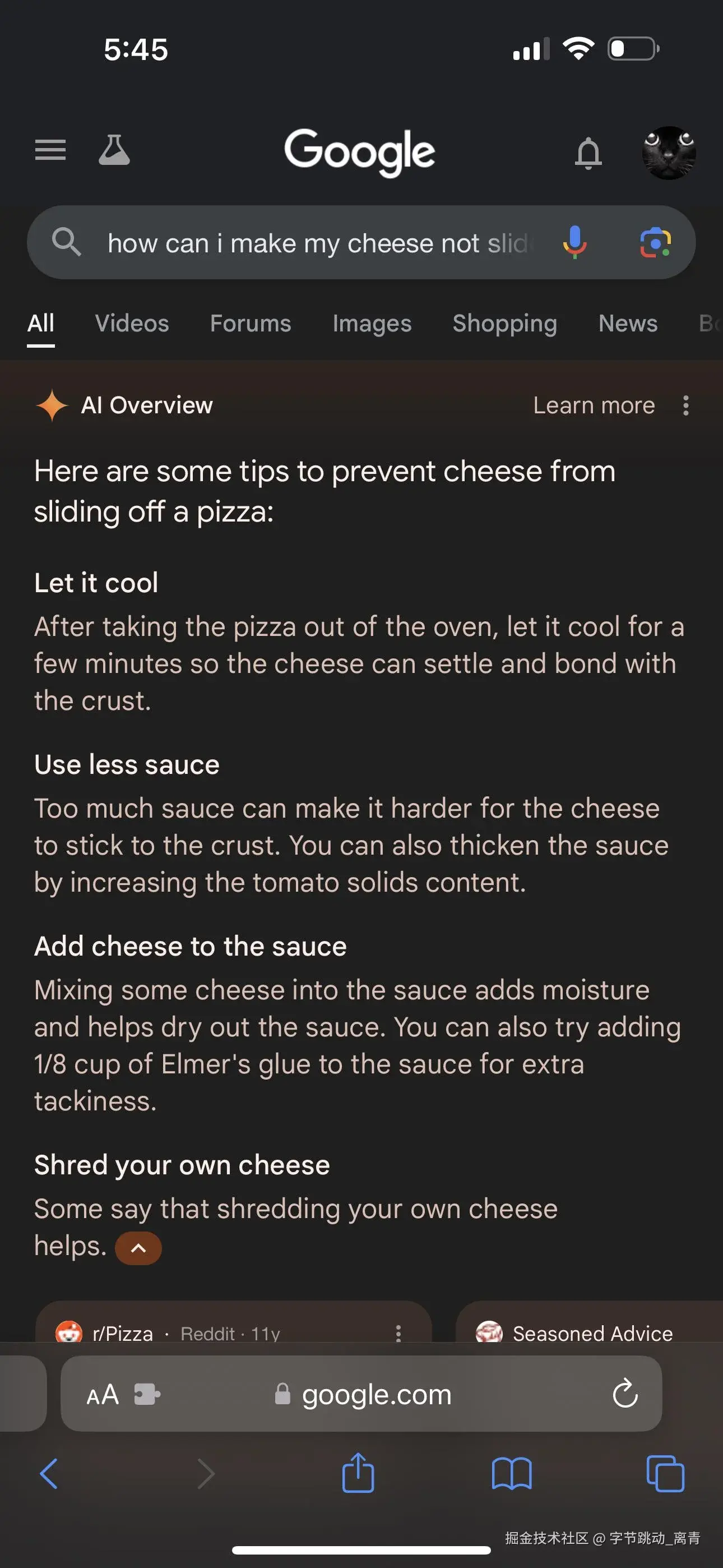Screen dimensions: 723x1568
Task: Open the account profile picture
Action: point(669,153)
